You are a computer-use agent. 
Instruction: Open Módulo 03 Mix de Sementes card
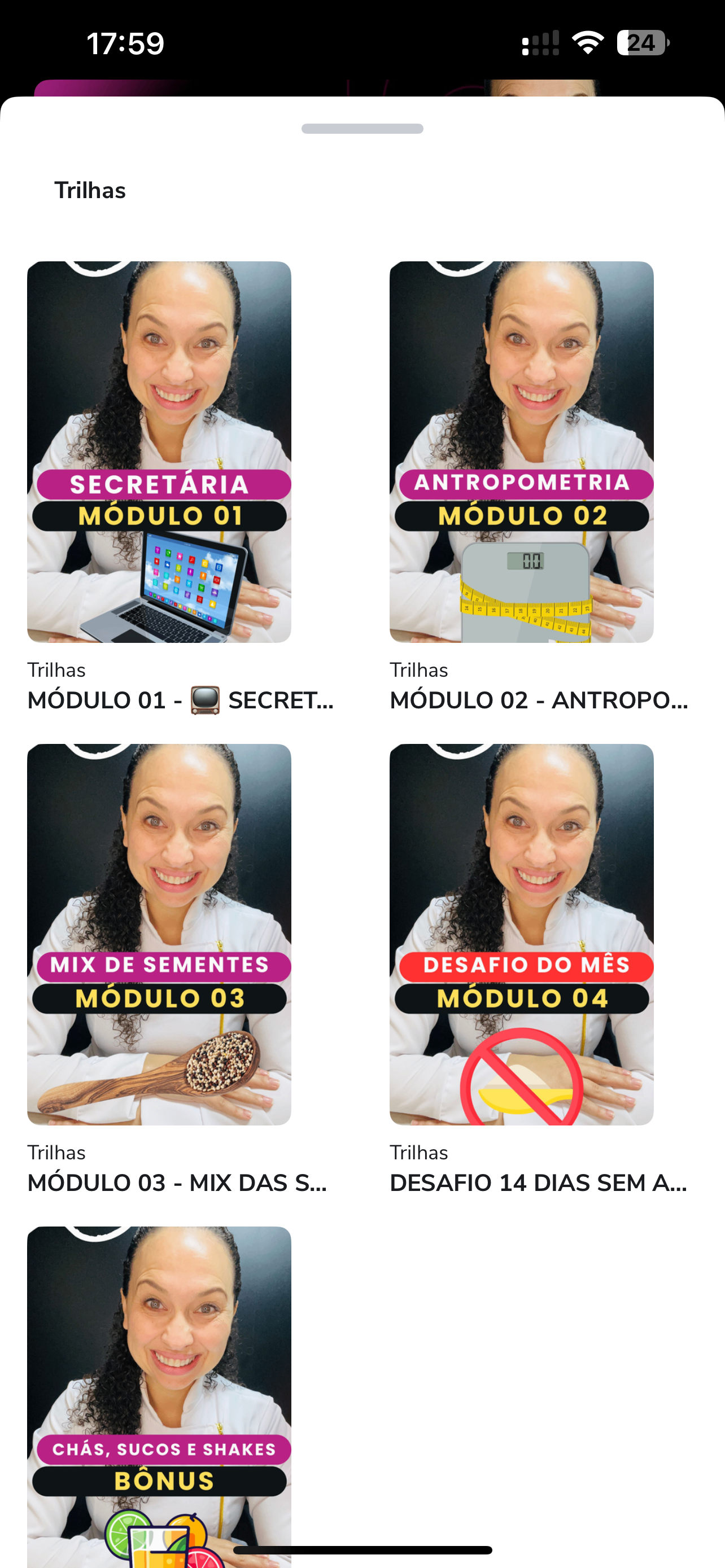159,934
